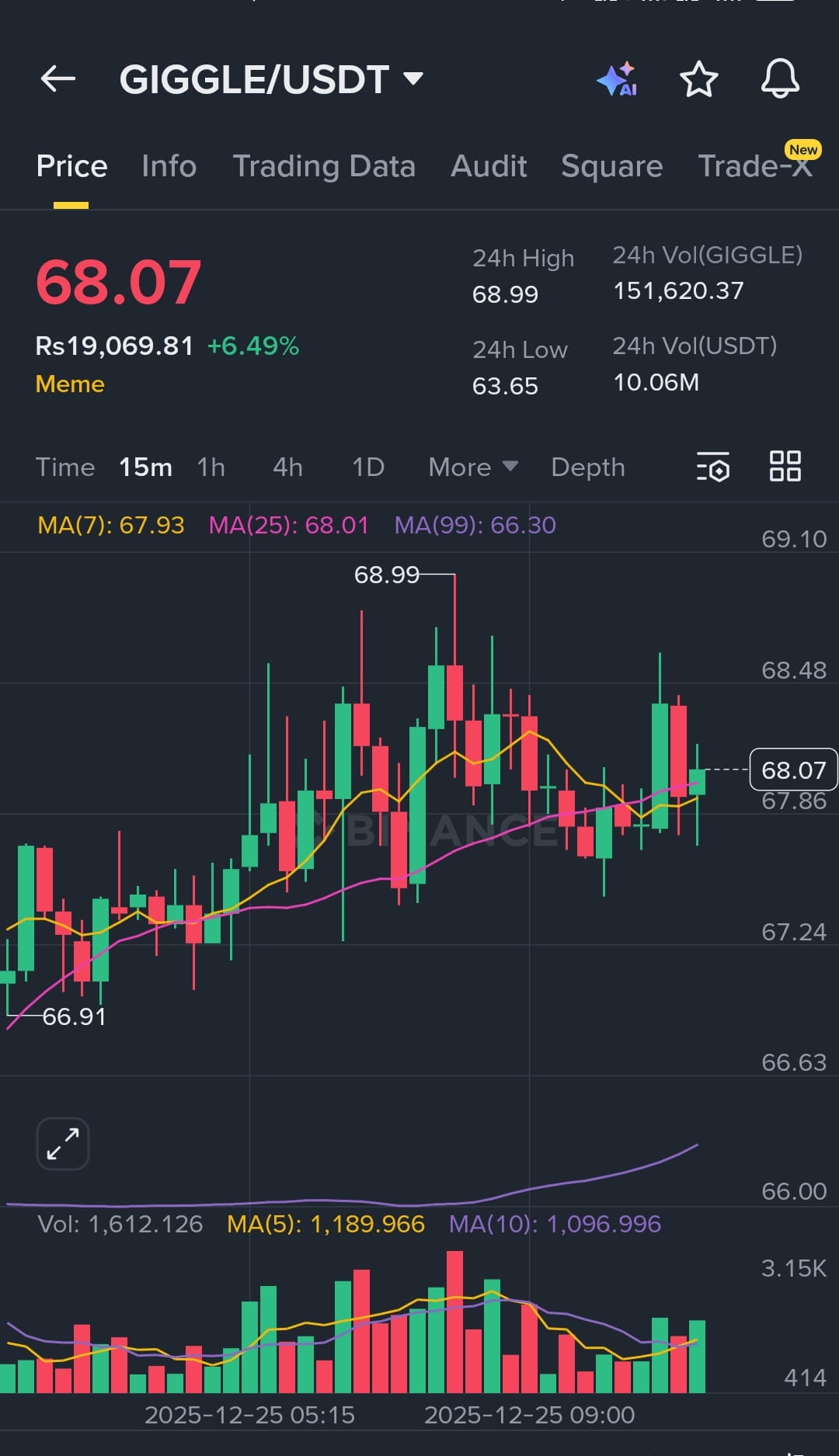Switch to the Trading Data tab
Viewport: 839px width, 1456px height.
coord(324,166)
